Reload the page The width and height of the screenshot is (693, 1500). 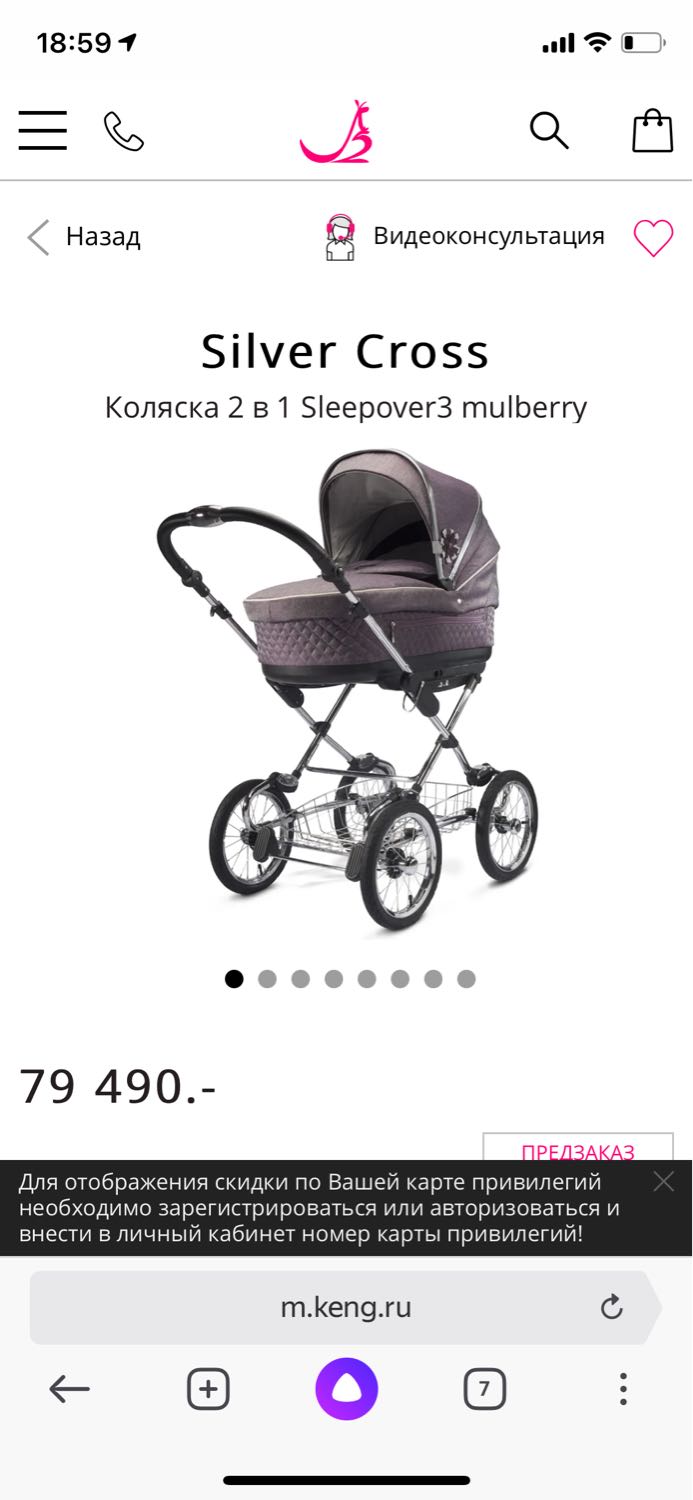pyautogui.click(x=611, y=1307)
